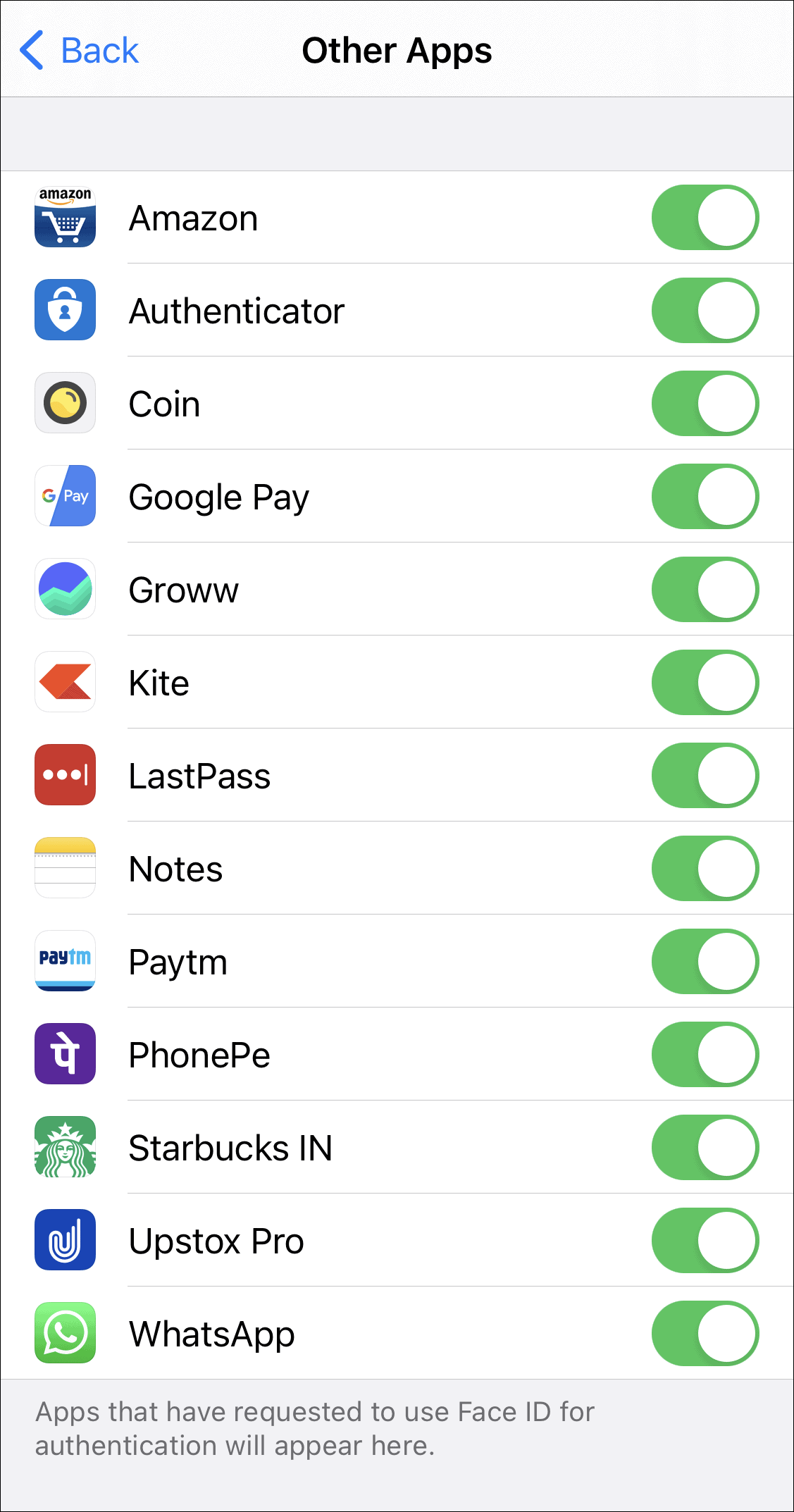Viewport: 794px width, 1512px height.
Task: Toggle Face ID for WhatsApp
Action: tap(705, 1334)
